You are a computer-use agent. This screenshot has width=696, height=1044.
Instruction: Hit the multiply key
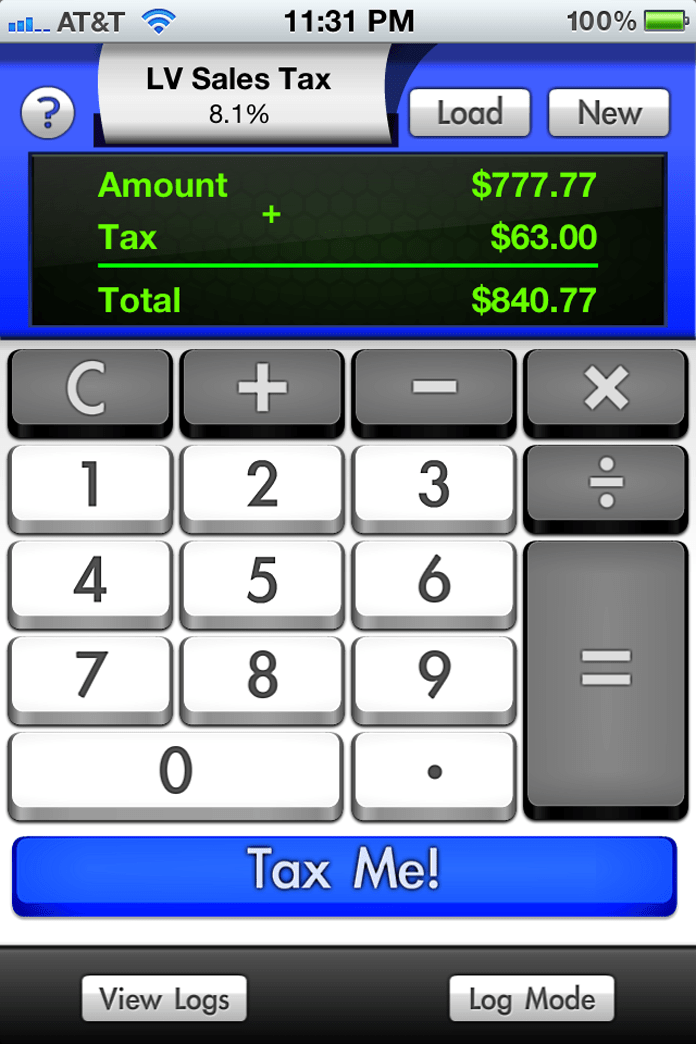tap(606, 389)
